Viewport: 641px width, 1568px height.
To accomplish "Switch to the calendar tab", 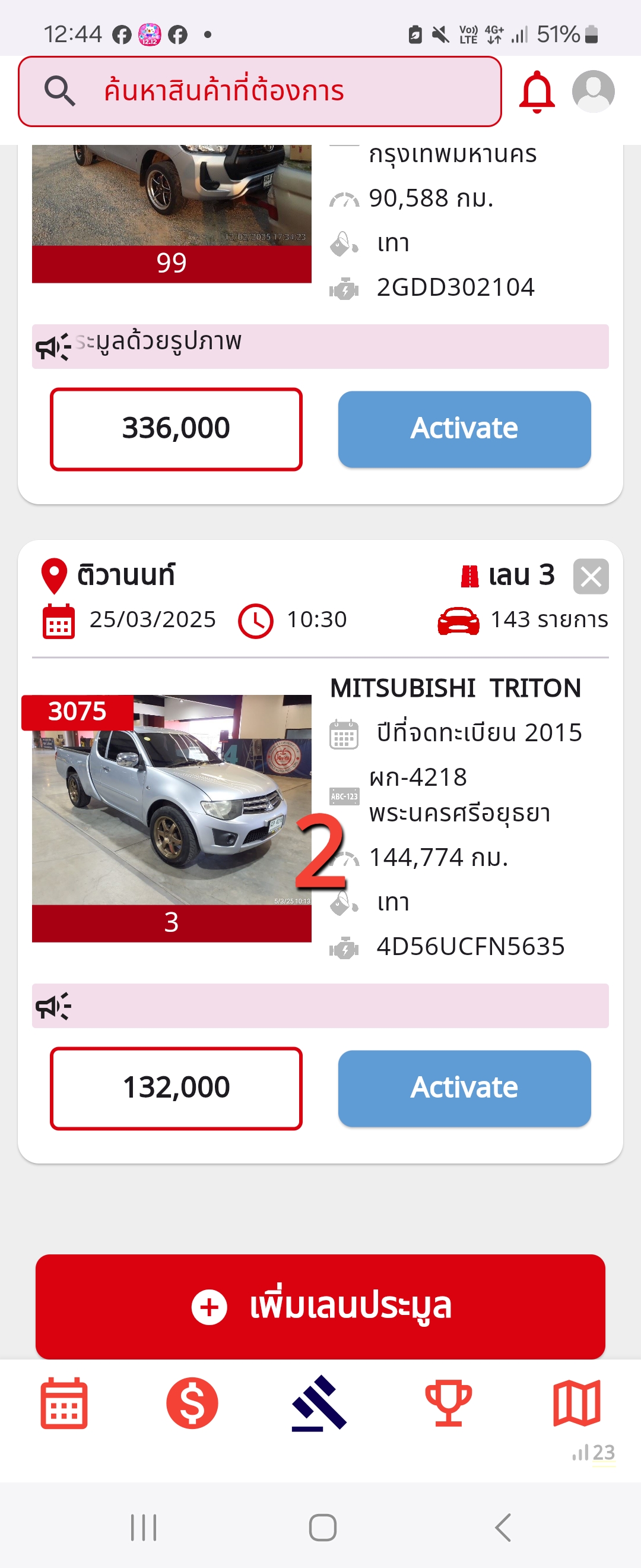I will pos(64,1403).
